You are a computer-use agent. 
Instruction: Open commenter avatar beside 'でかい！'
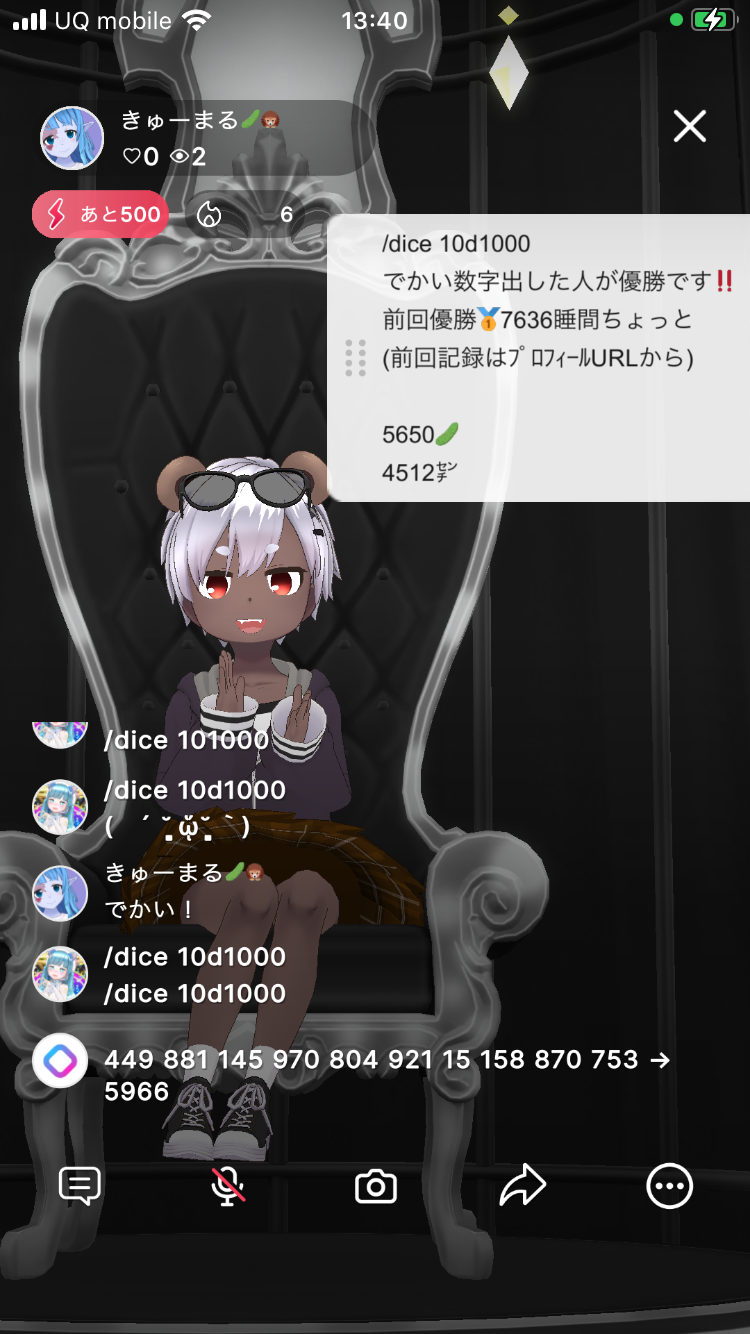click(60, 891)
